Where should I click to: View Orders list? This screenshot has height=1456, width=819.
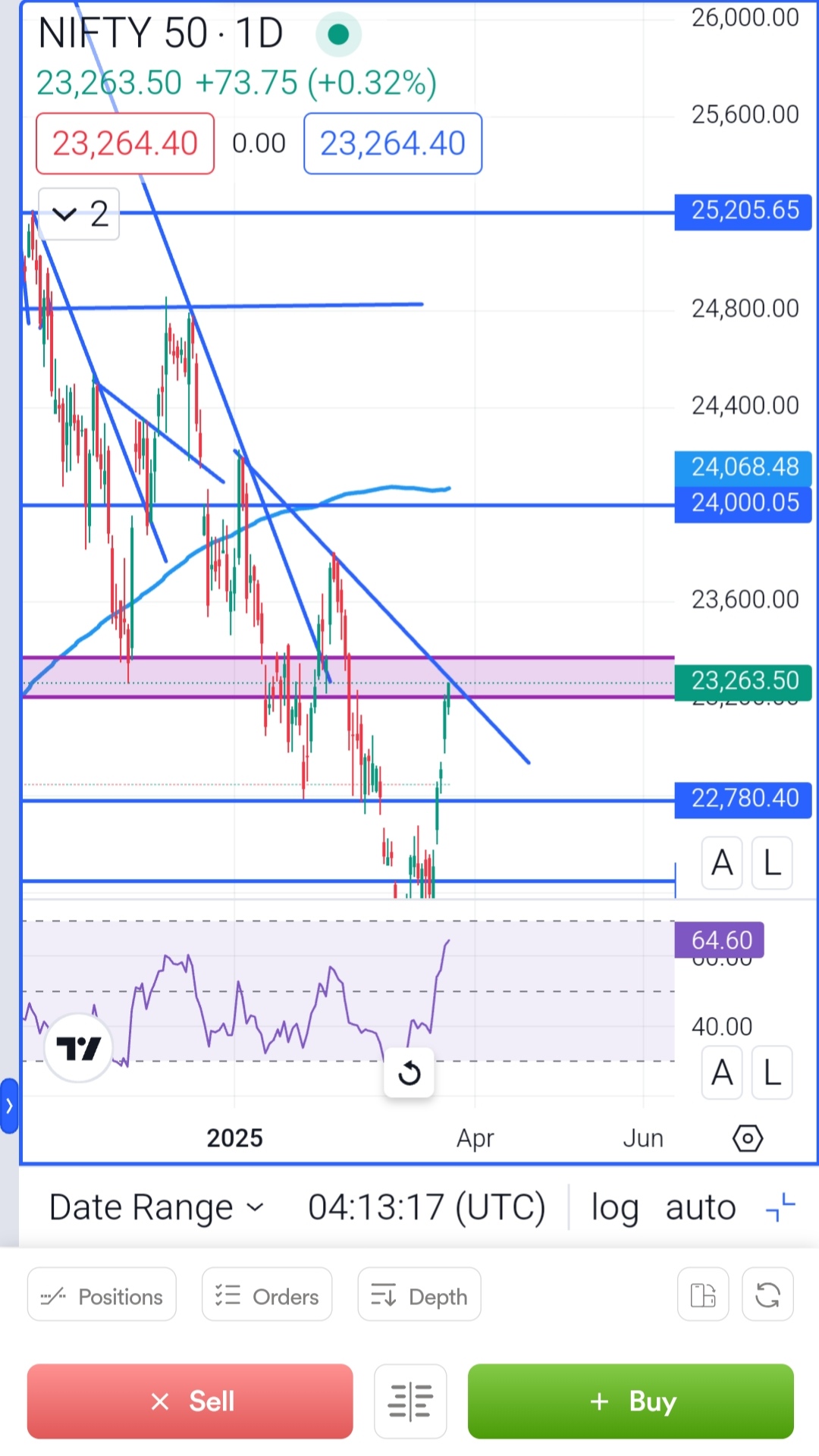click(267, 1295)
